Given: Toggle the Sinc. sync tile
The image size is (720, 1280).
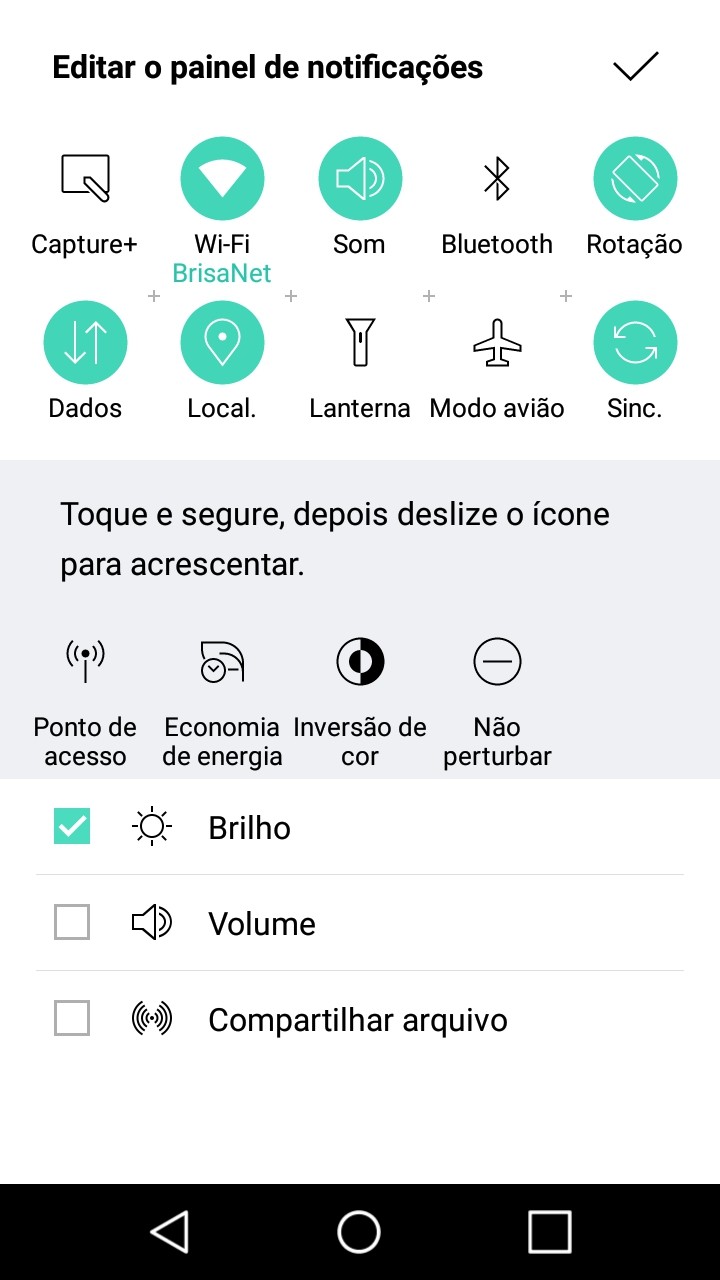Looking at the screenshot, I should pyautogui.click(x=635, y=343).
